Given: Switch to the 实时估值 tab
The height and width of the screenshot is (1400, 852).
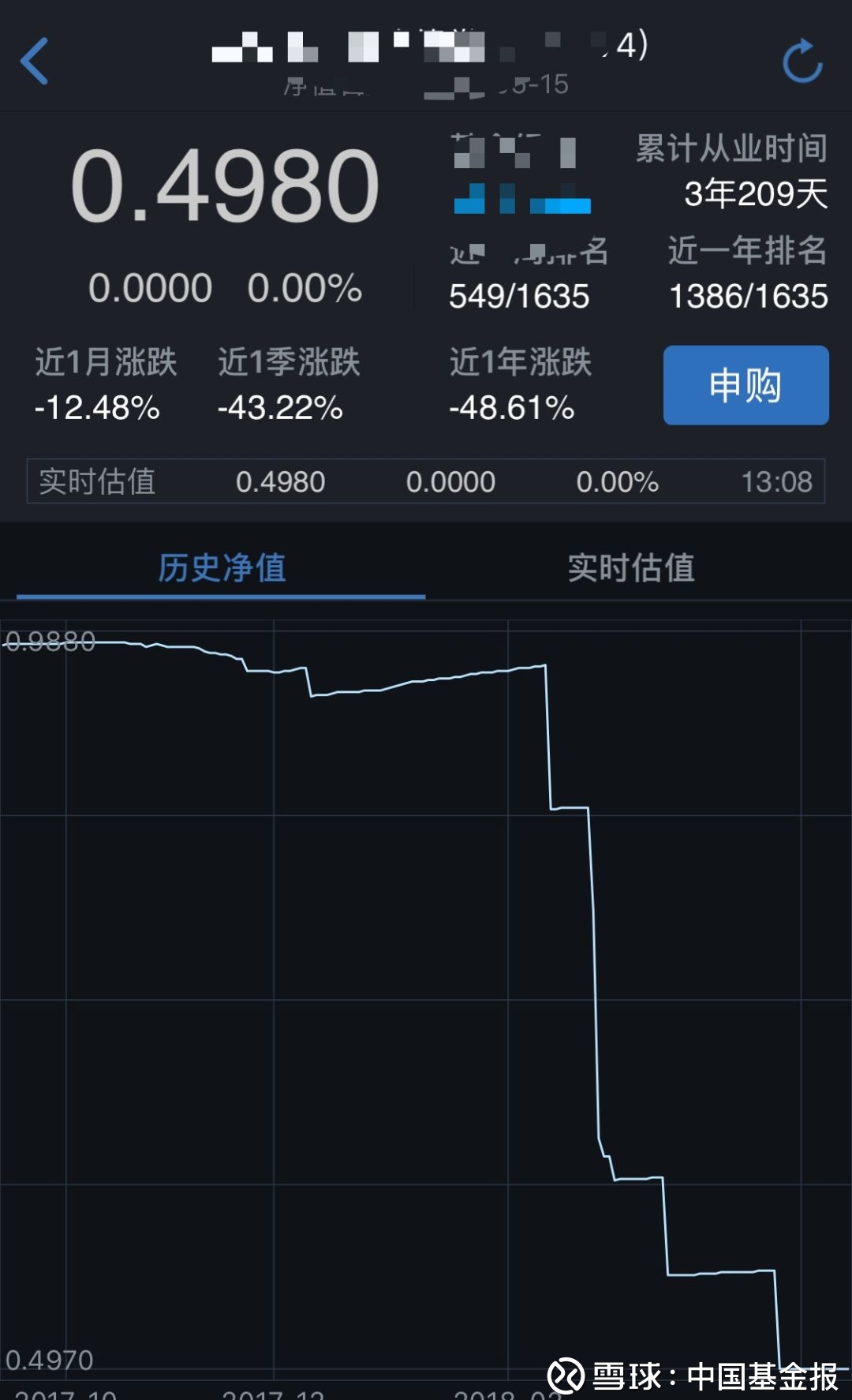Looking at the screenshot, I should 629,568.
